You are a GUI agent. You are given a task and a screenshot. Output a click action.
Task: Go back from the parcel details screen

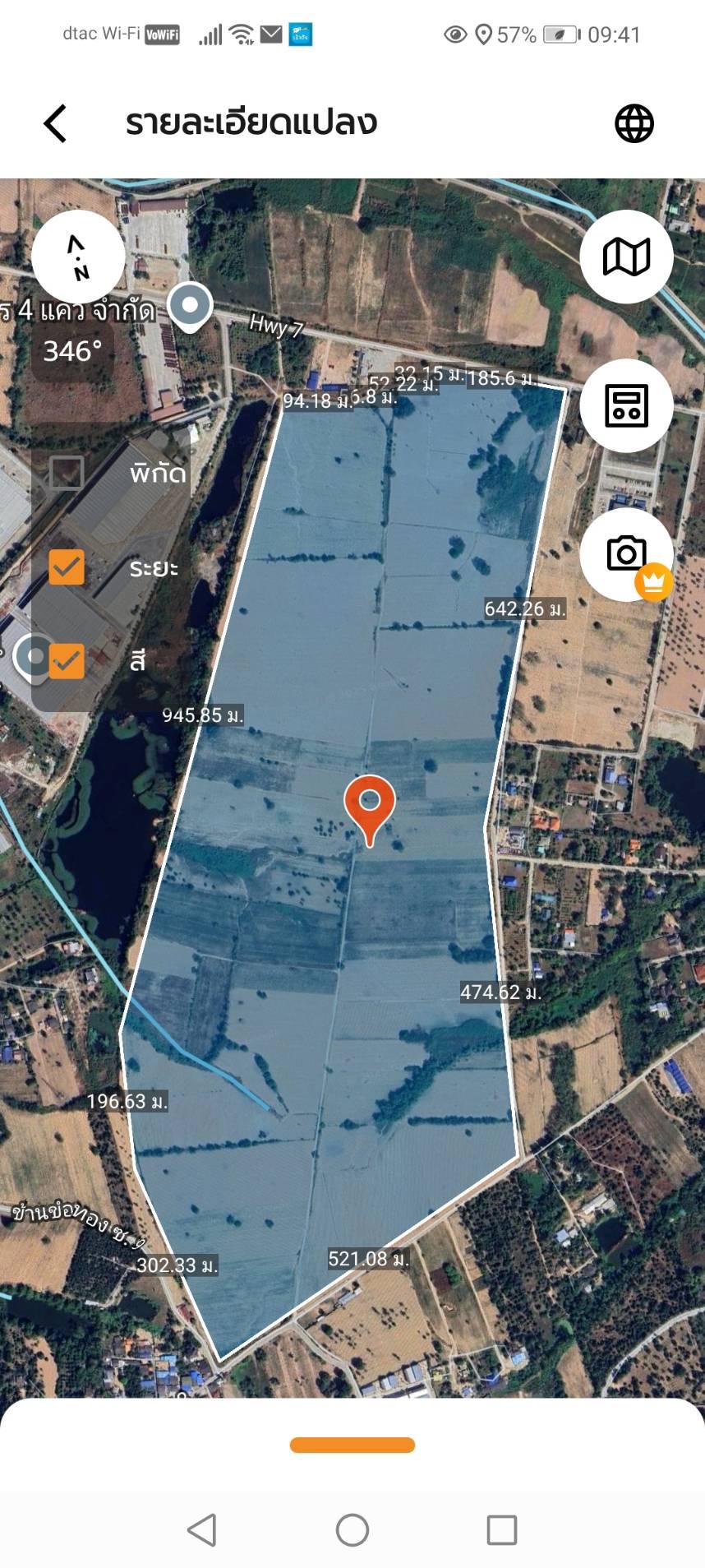pos(55,124)
